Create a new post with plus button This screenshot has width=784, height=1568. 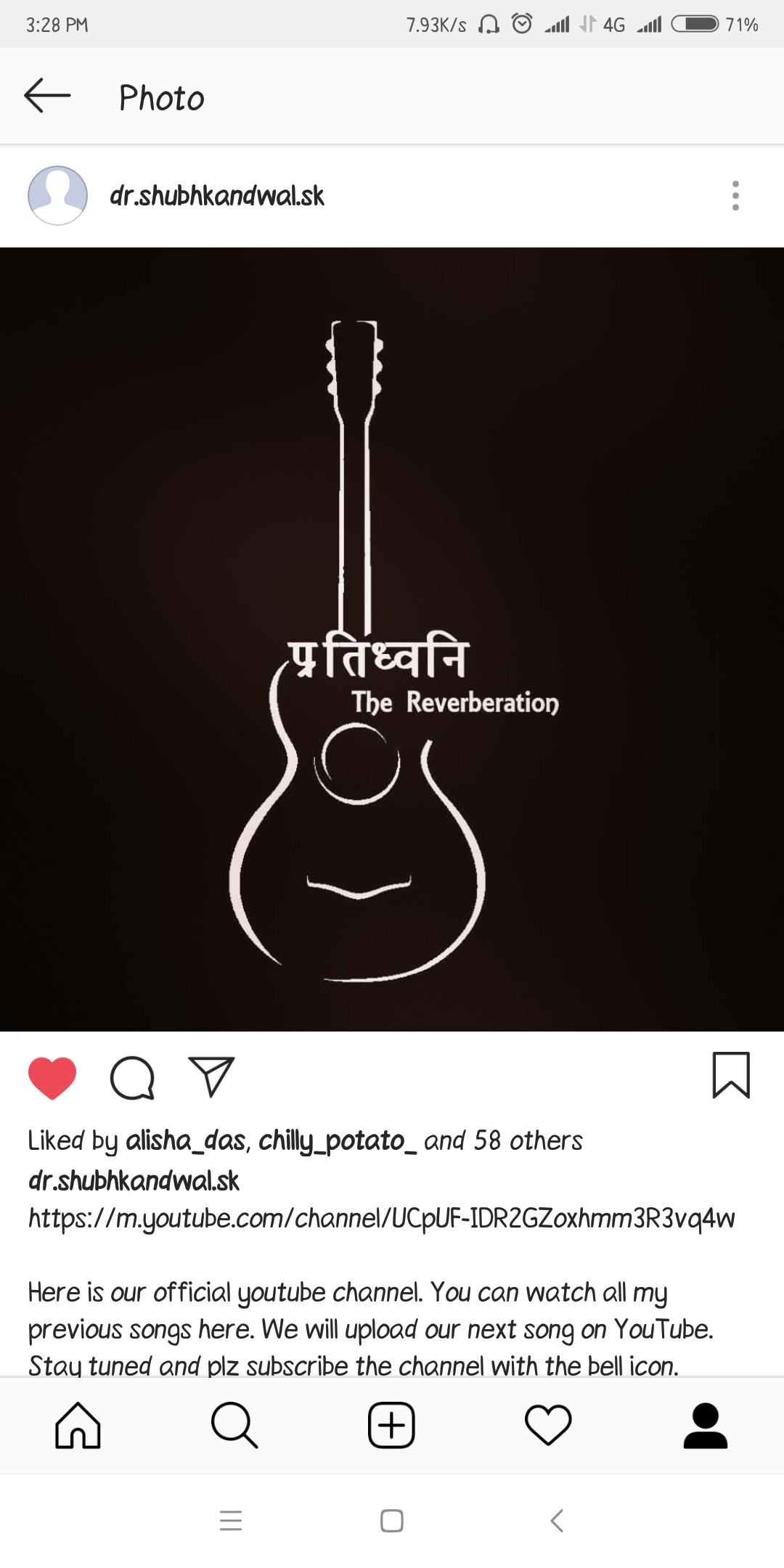391,1426
